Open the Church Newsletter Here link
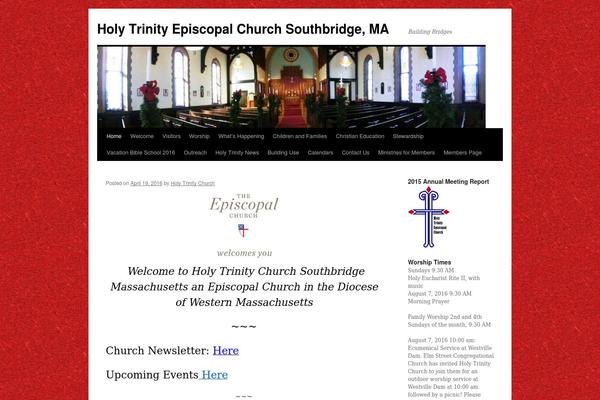Screen dimensions: 600x400 (225, 351)
